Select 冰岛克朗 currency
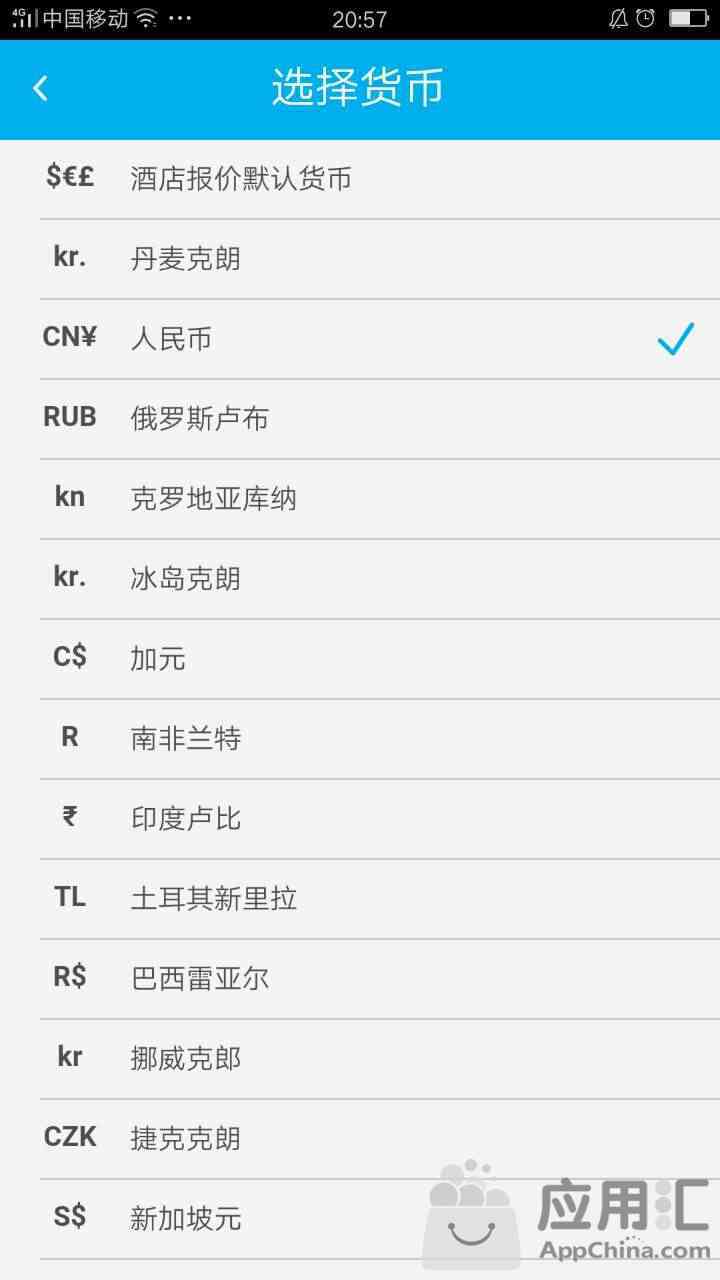Viewport: 720px width, 1280px height. pos(360,579)
